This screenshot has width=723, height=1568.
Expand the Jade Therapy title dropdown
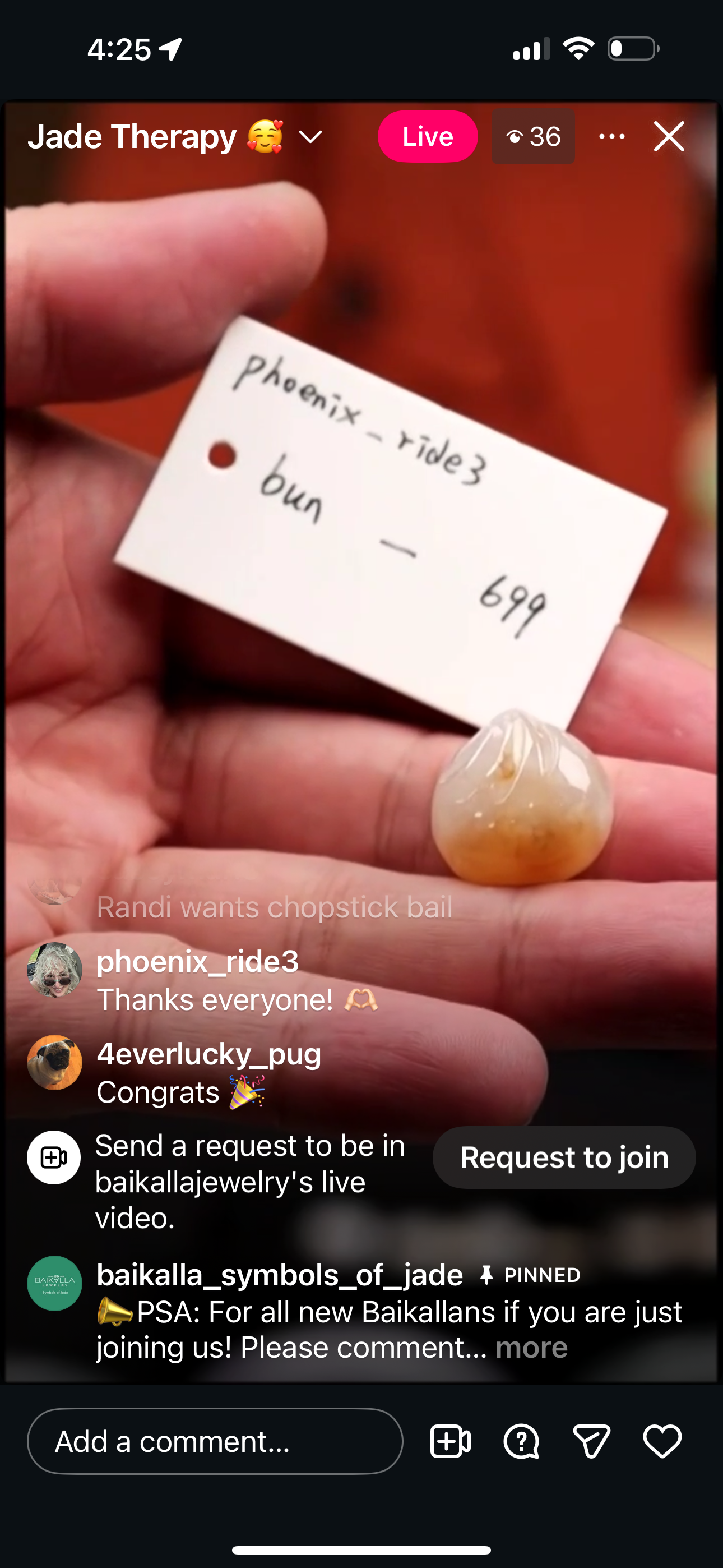click(310, 137)
